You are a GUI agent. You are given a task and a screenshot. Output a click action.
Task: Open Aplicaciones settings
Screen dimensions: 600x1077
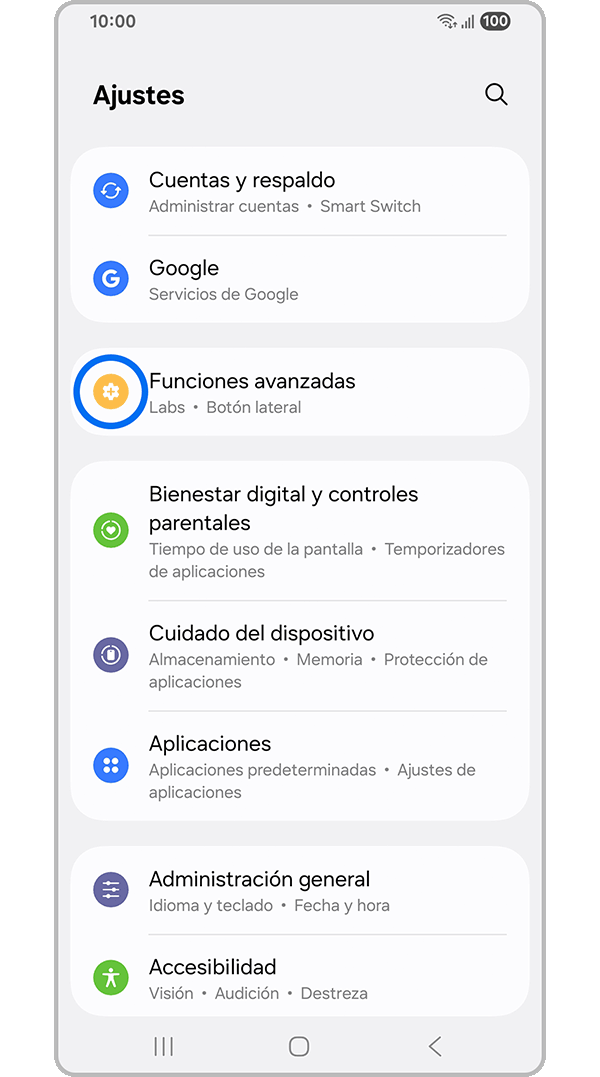(300, 766)
